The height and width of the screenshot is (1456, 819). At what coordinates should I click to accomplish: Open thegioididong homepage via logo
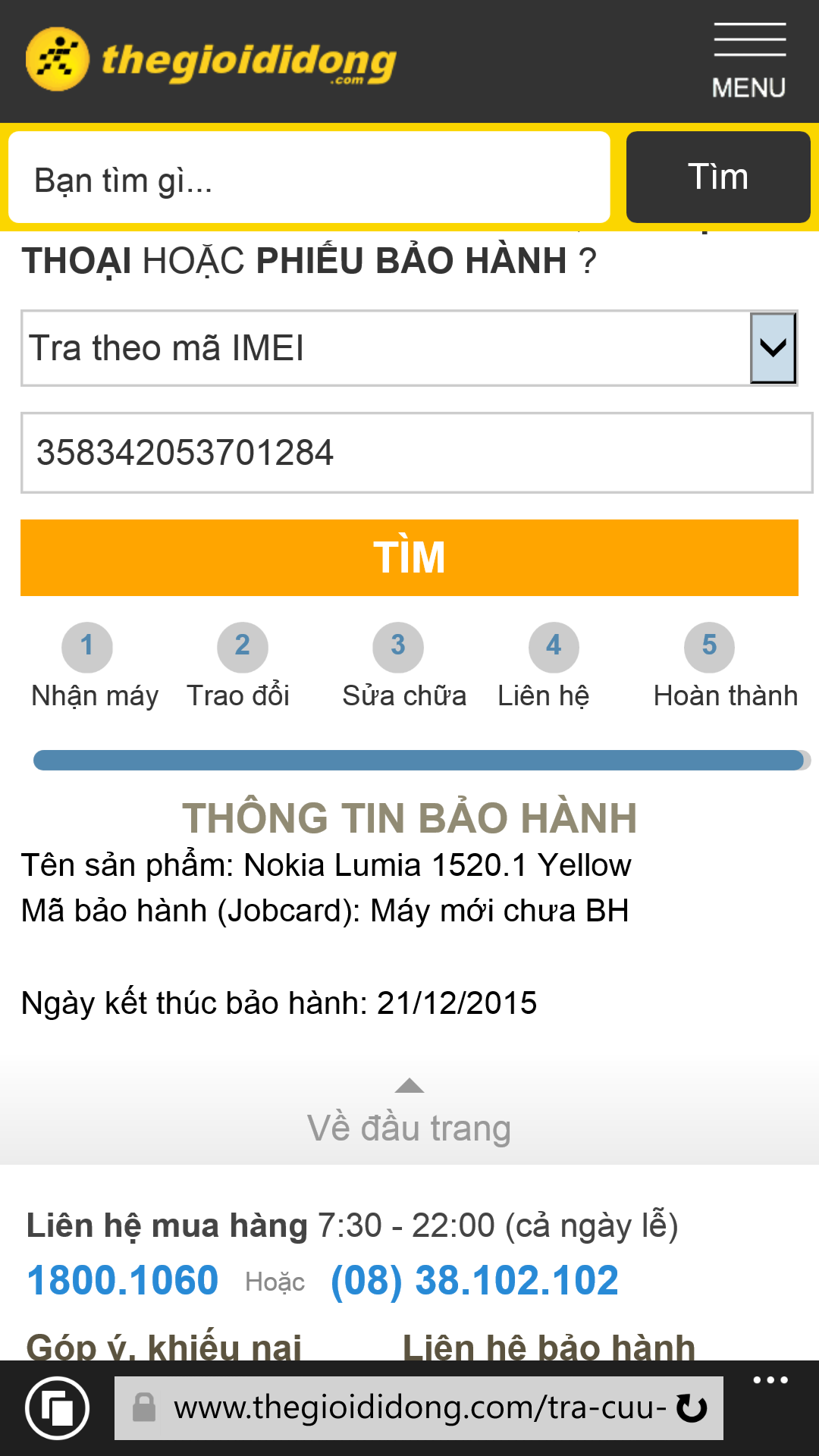(x=211, y=59)
